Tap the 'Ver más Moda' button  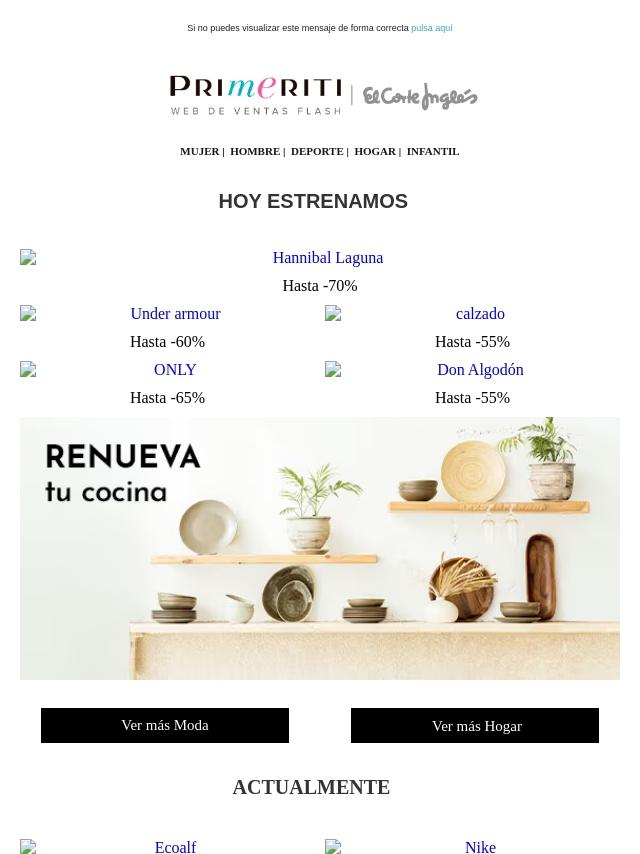point(165,725)
